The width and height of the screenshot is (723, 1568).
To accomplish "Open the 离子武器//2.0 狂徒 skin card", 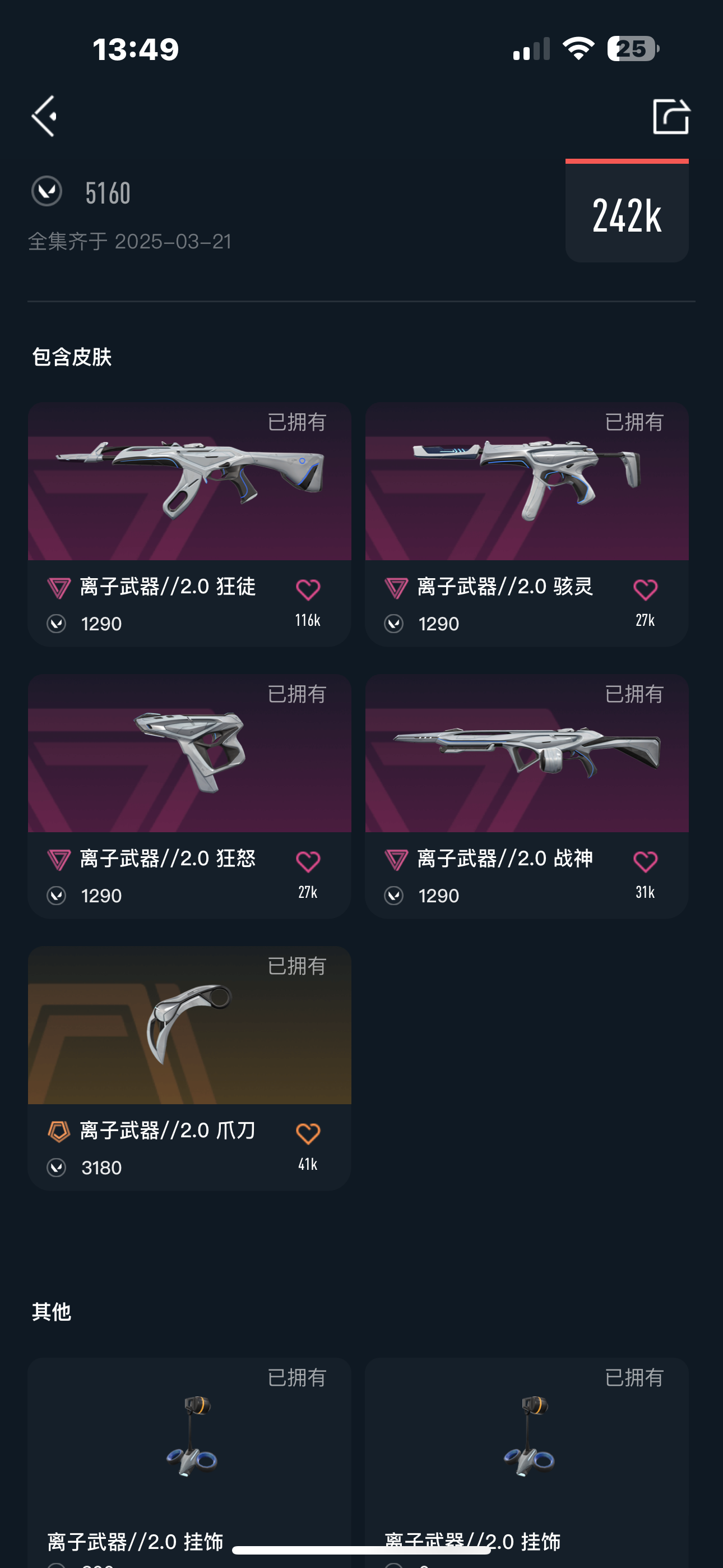I will coord(189,482).
